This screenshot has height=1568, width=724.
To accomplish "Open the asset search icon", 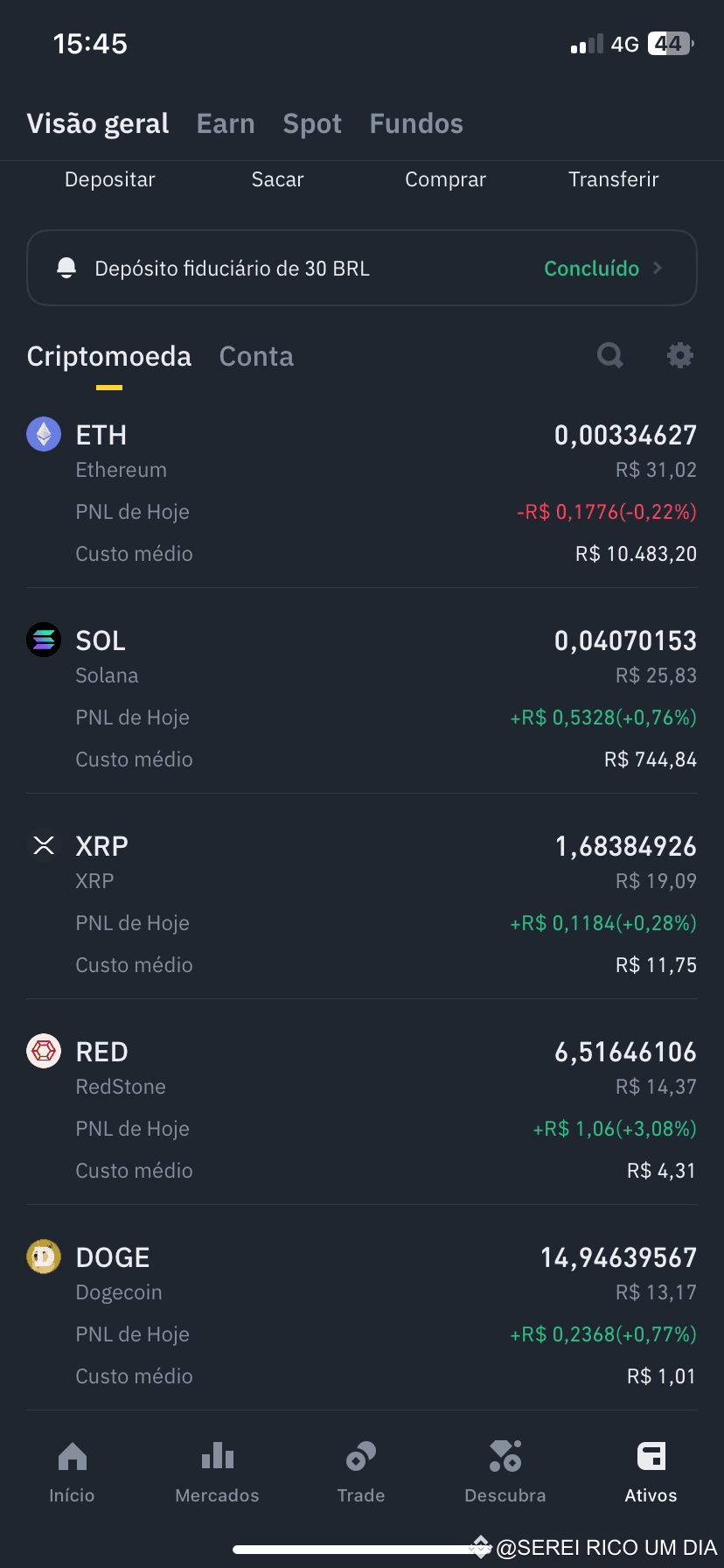I will (609, 355).
